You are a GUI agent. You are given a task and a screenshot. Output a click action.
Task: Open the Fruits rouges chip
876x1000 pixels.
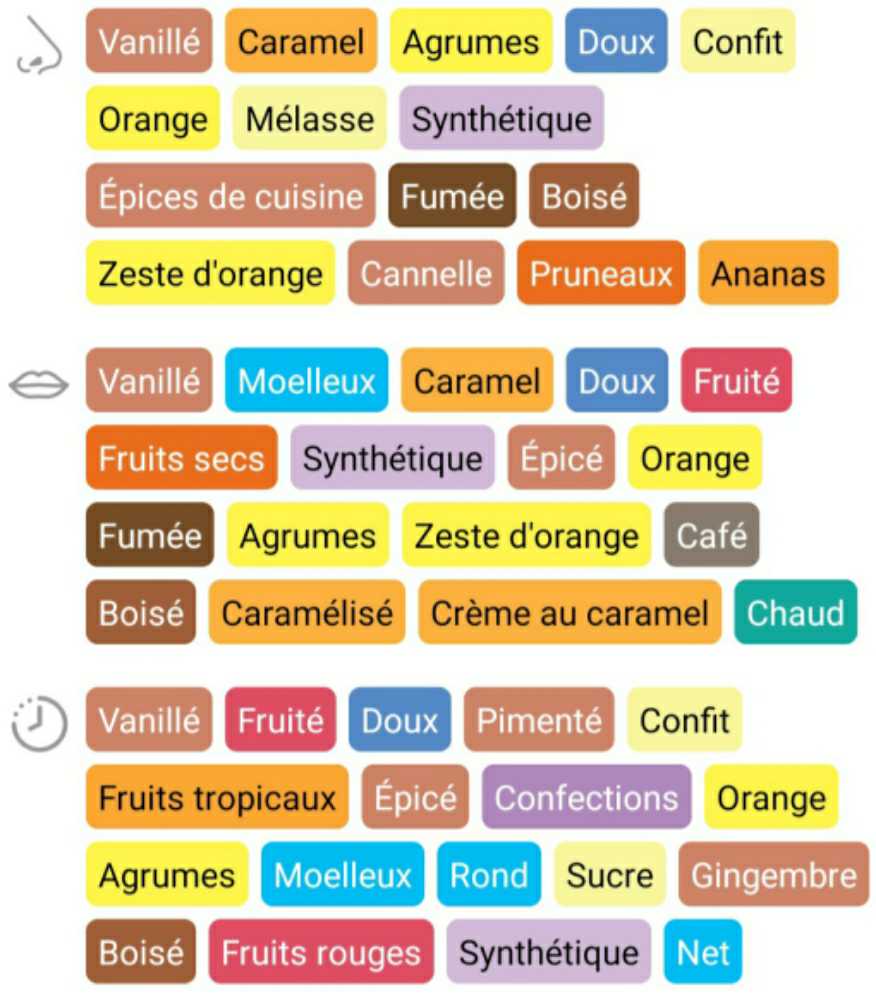point(321,952)
